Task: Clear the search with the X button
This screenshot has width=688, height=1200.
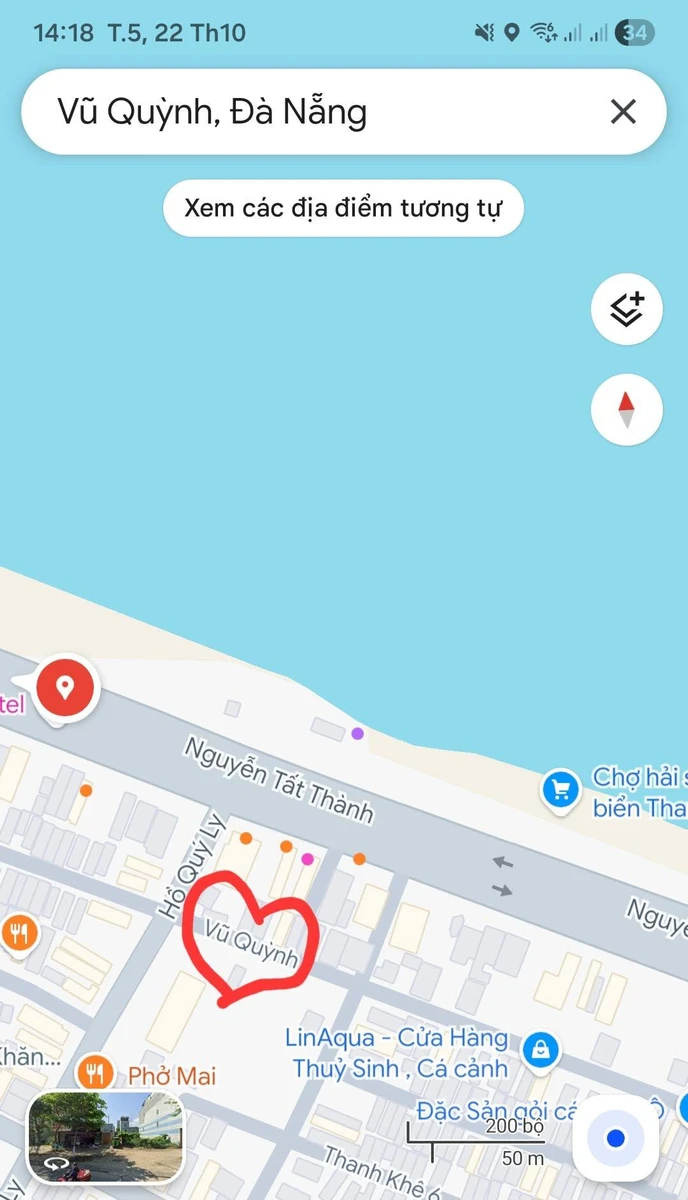Action: point(623,111)
